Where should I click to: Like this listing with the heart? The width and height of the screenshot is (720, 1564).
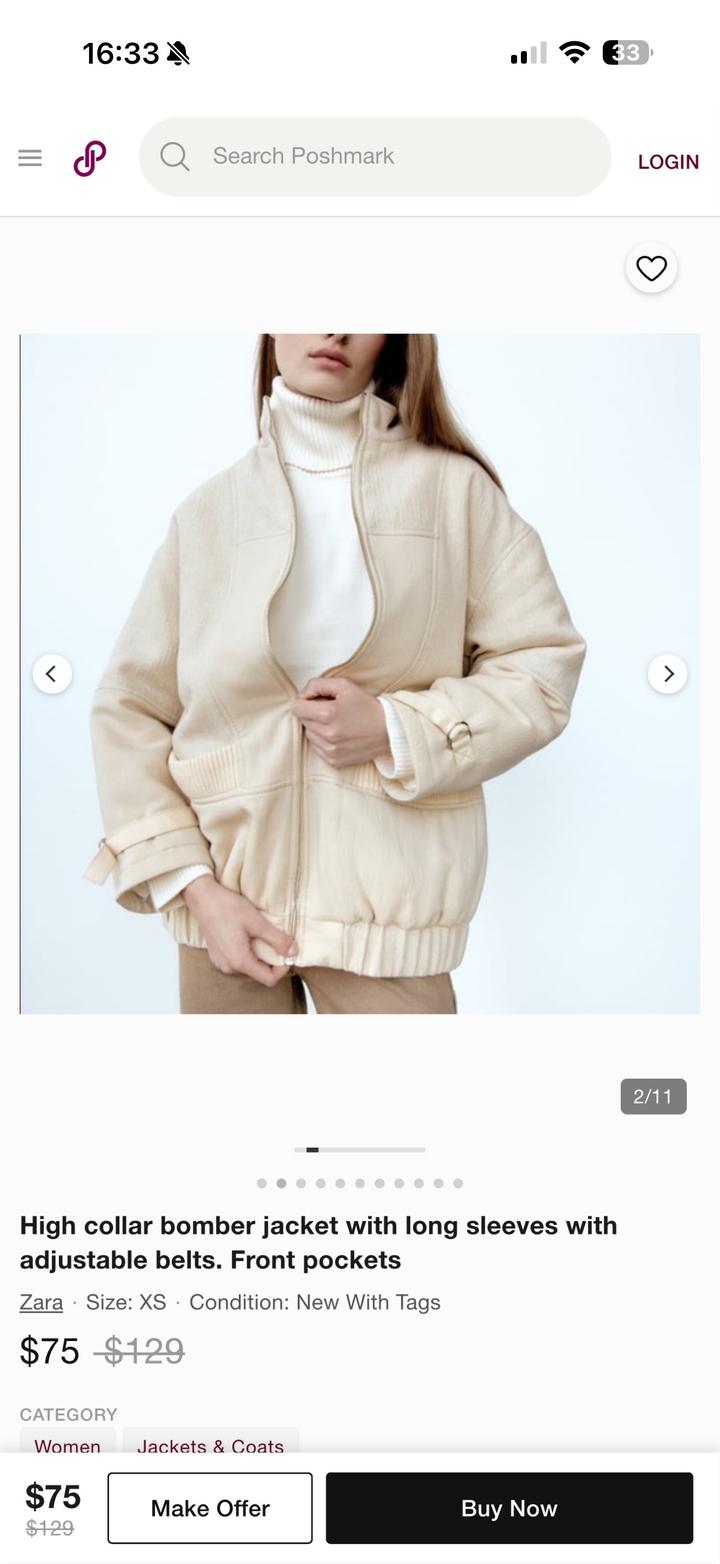pyautogui.click(x=652, y=268)
